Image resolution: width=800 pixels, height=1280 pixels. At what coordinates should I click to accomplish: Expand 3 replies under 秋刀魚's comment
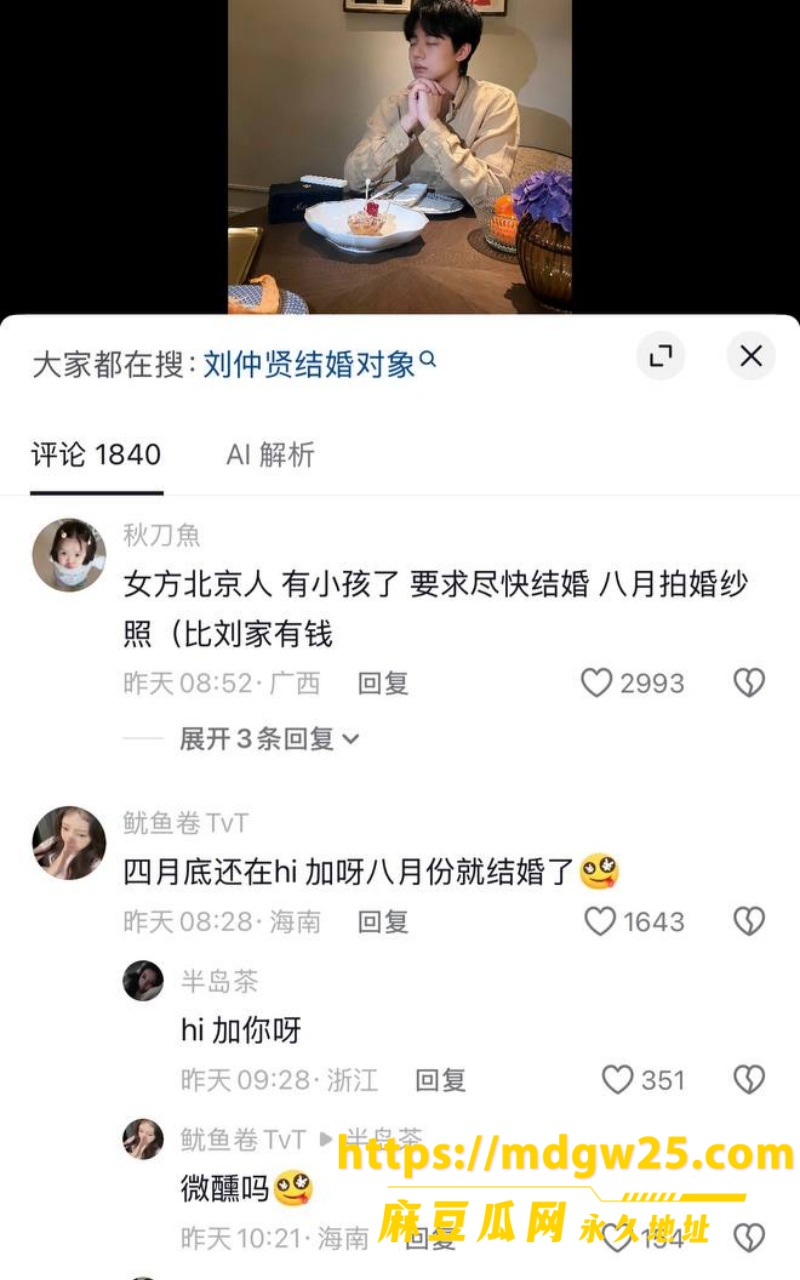click(269, 739)
